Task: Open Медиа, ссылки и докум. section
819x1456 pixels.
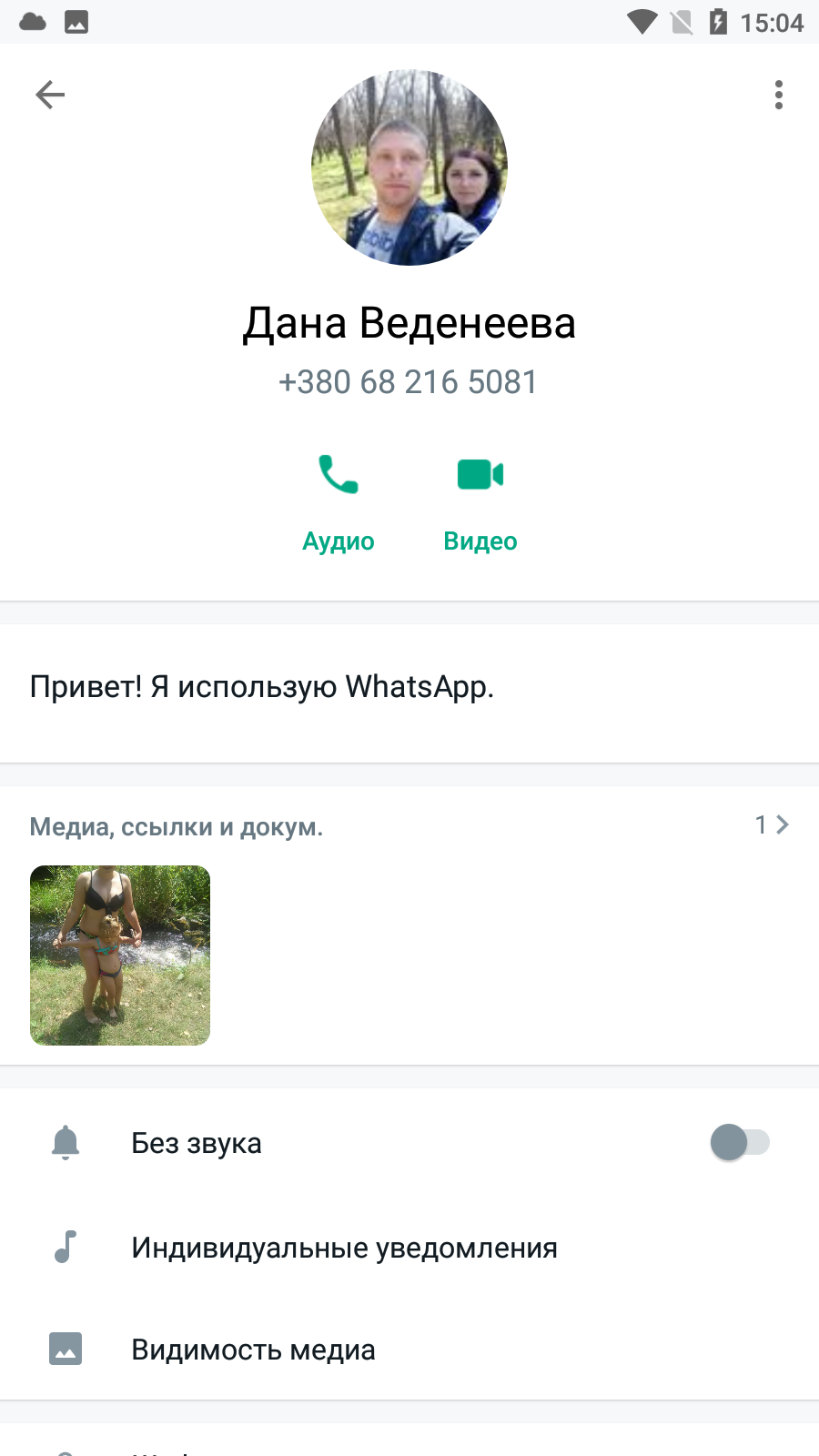Action: 409,826
